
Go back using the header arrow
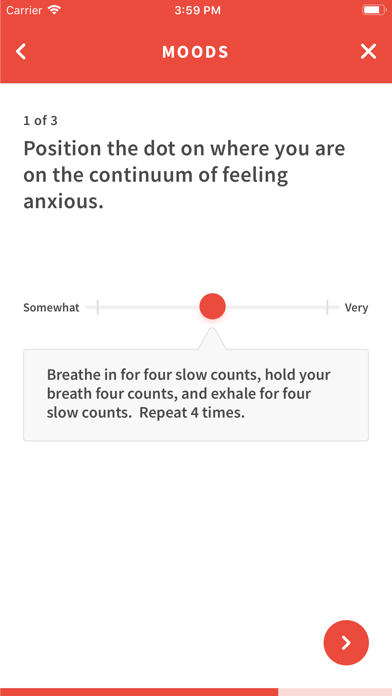click(x=21, y=51)
